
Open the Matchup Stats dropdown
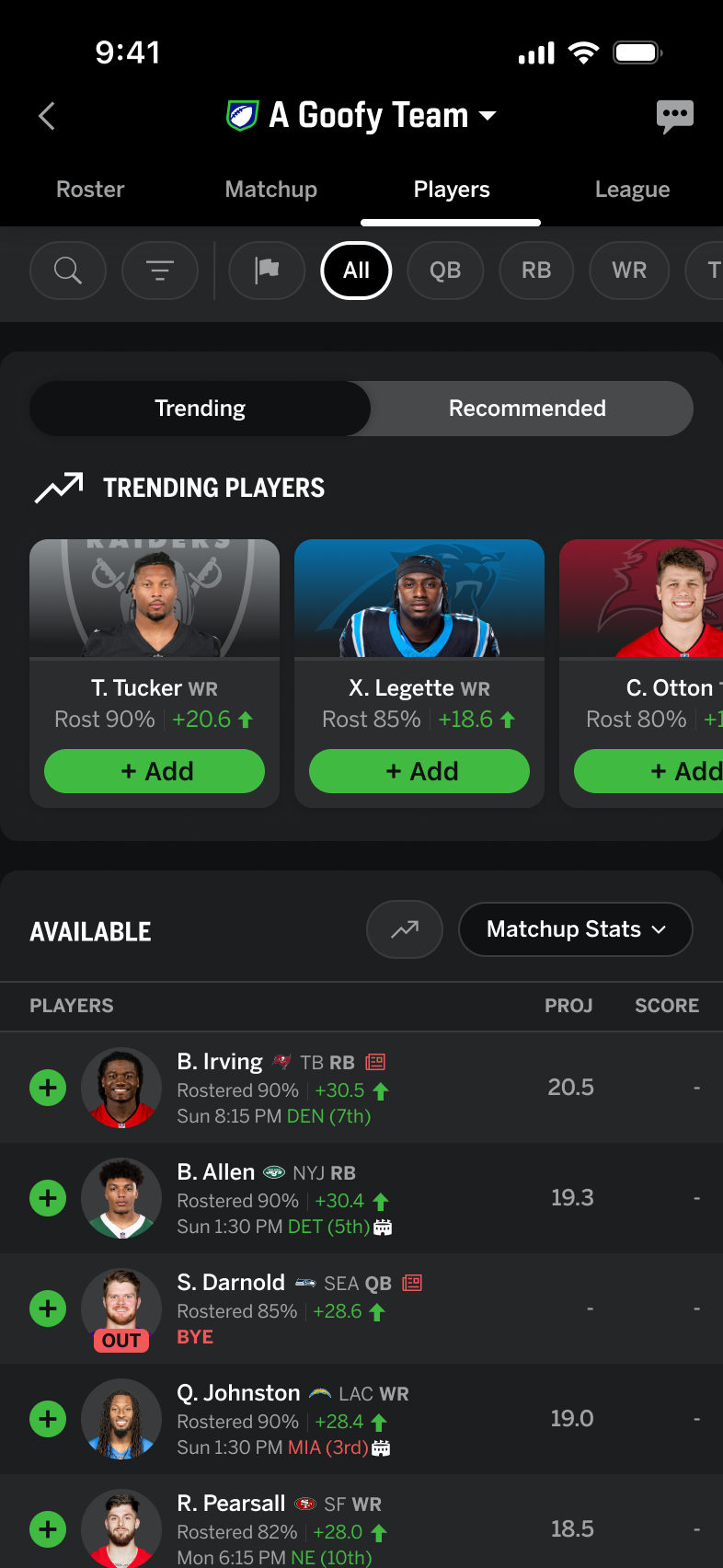tap(576, 929)
